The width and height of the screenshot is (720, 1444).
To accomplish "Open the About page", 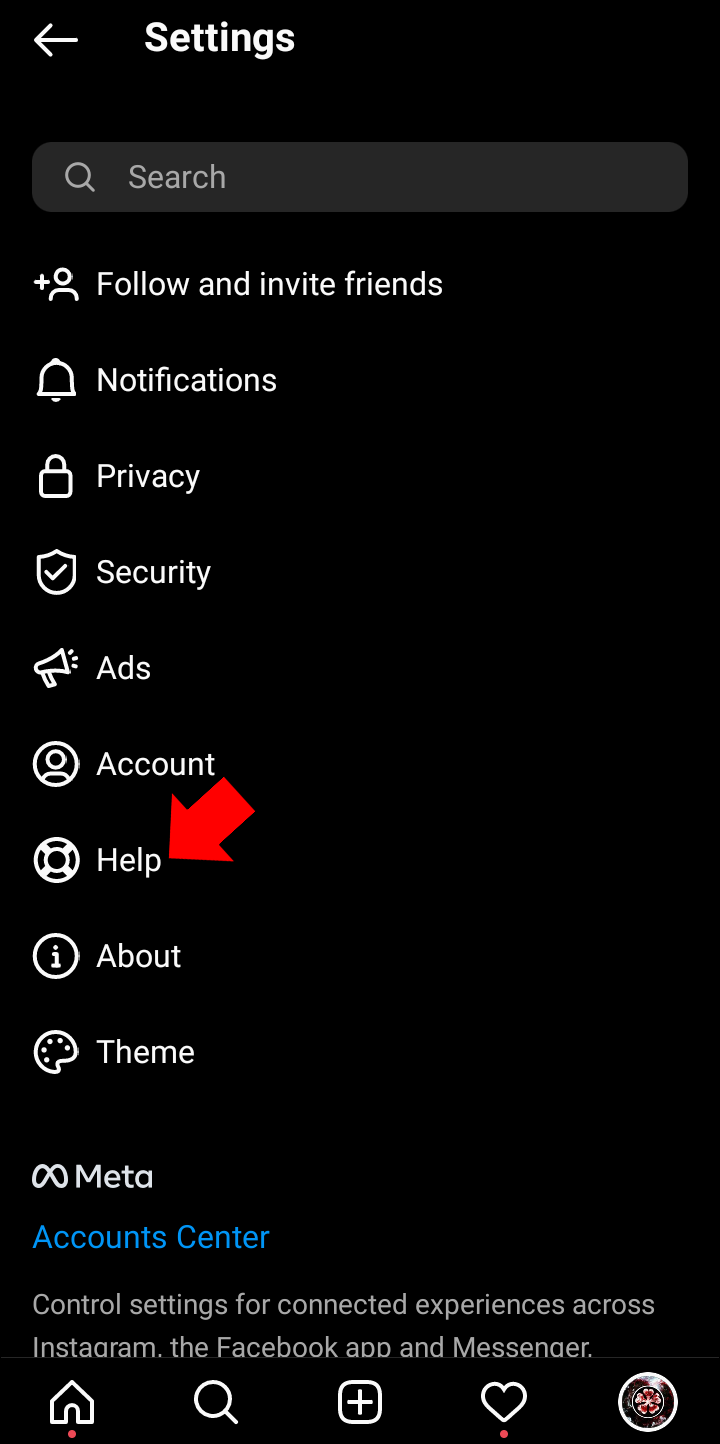I will click(x=138, y=956).
